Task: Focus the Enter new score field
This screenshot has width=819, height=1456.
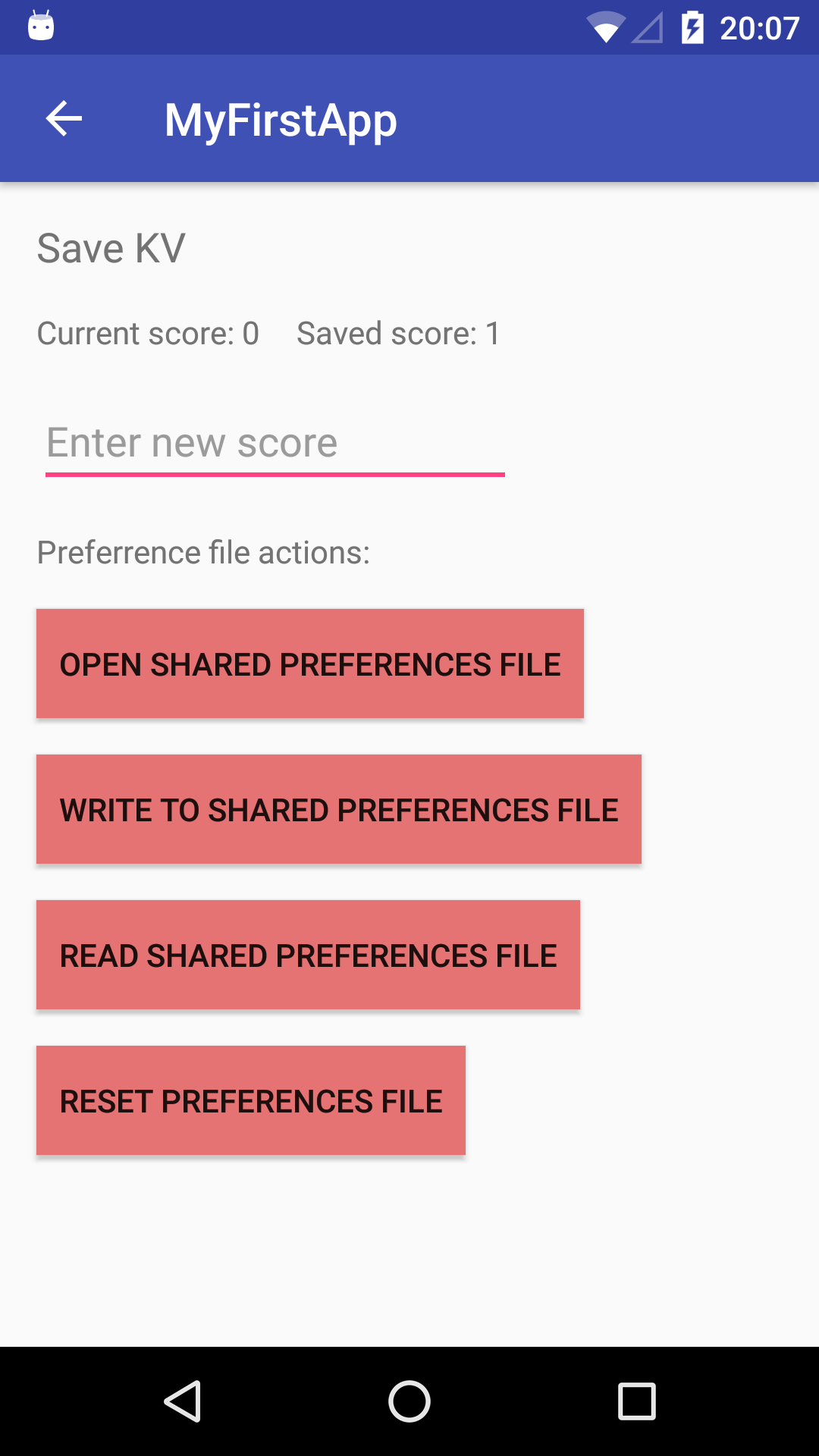Action: tap(275, 444)
